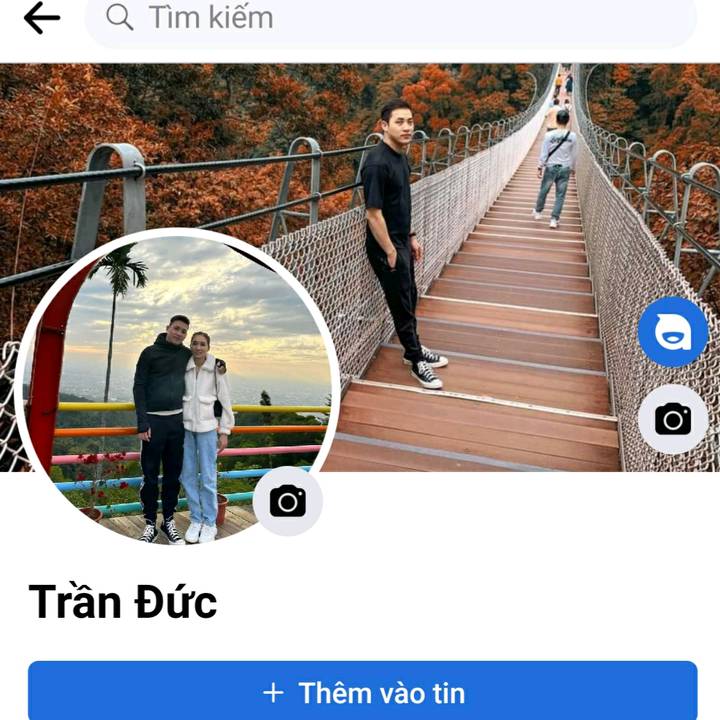Go back using the arrow icon
720x720 pixels.
pos(42,18)
